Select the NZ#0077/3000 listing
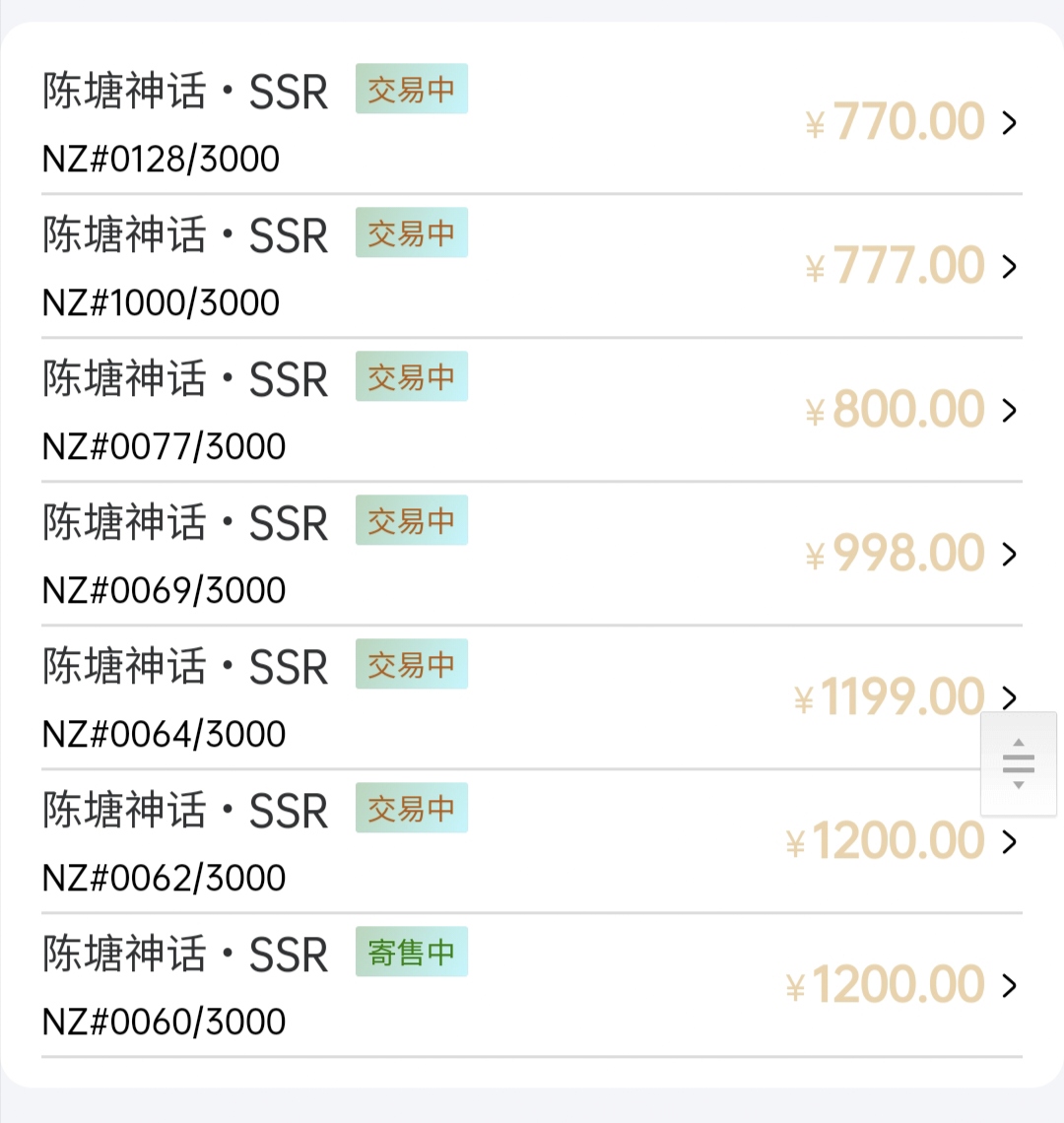Image resolution: width=1064 pixels, height=1123 pixels. pyautogui.click(x=532, y=411)
